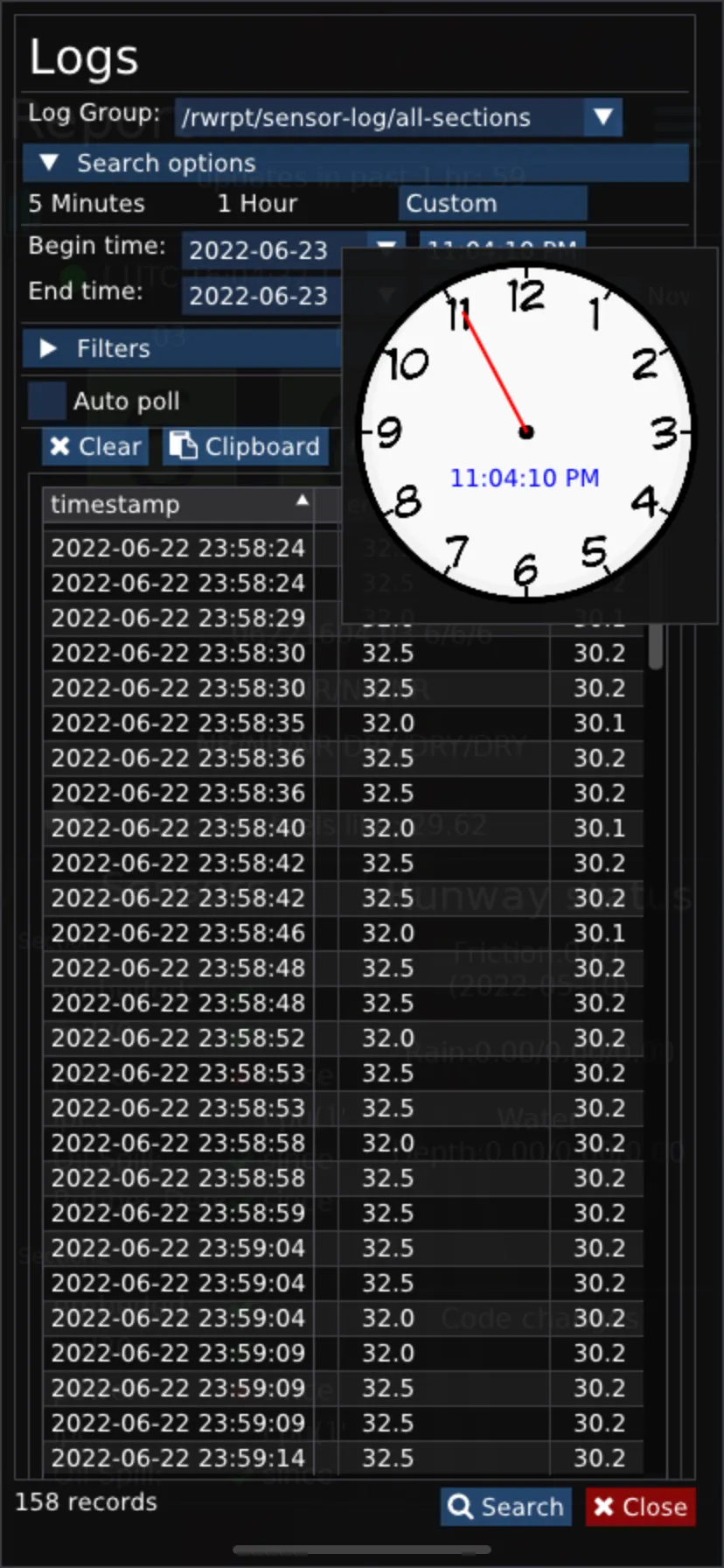The image size is (724, 1568).
Task: Open the Log Group dropdown
Action: 602,117
